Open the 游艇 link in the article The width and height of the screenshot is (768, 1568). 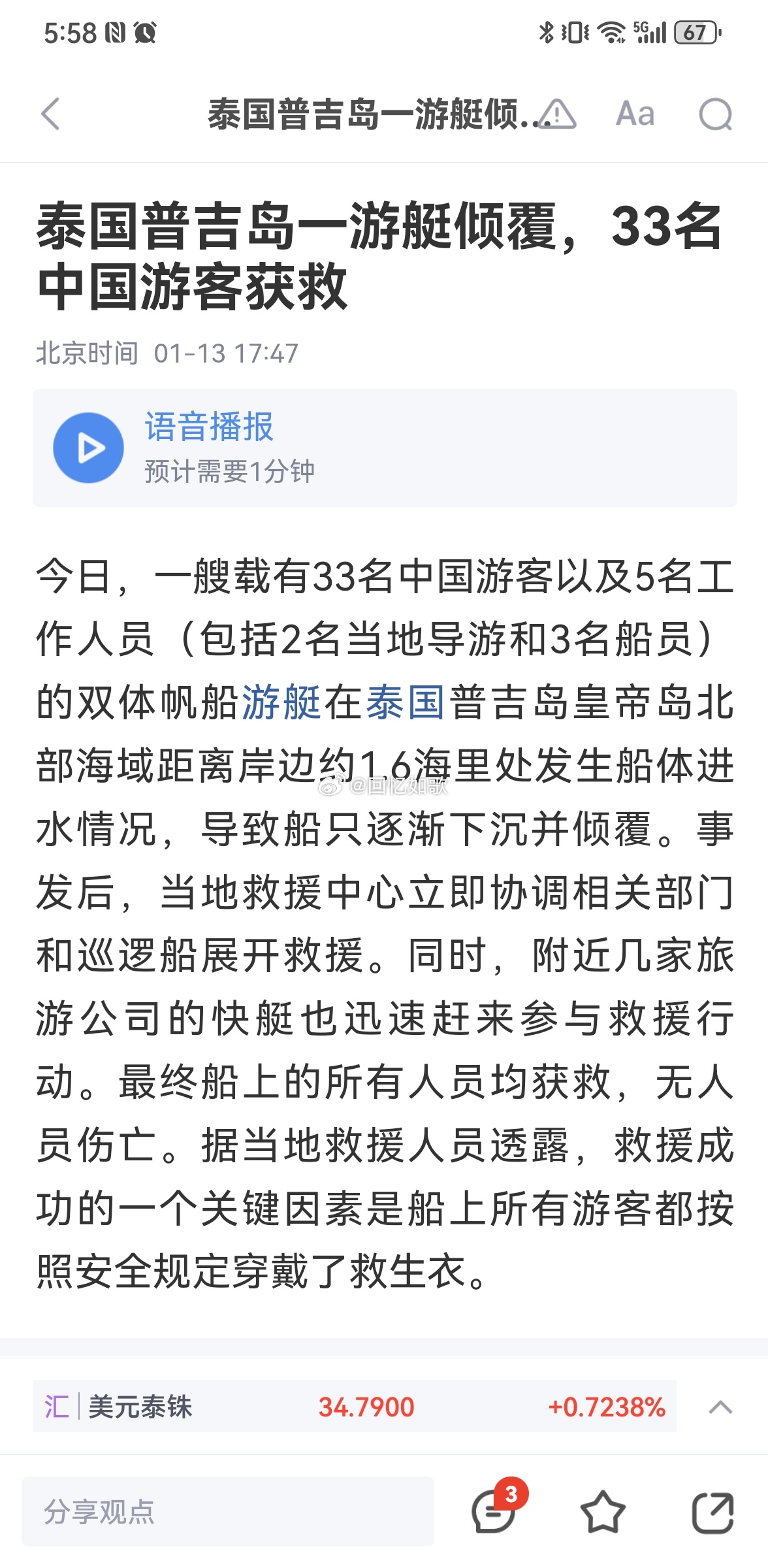tap(281, 703)
